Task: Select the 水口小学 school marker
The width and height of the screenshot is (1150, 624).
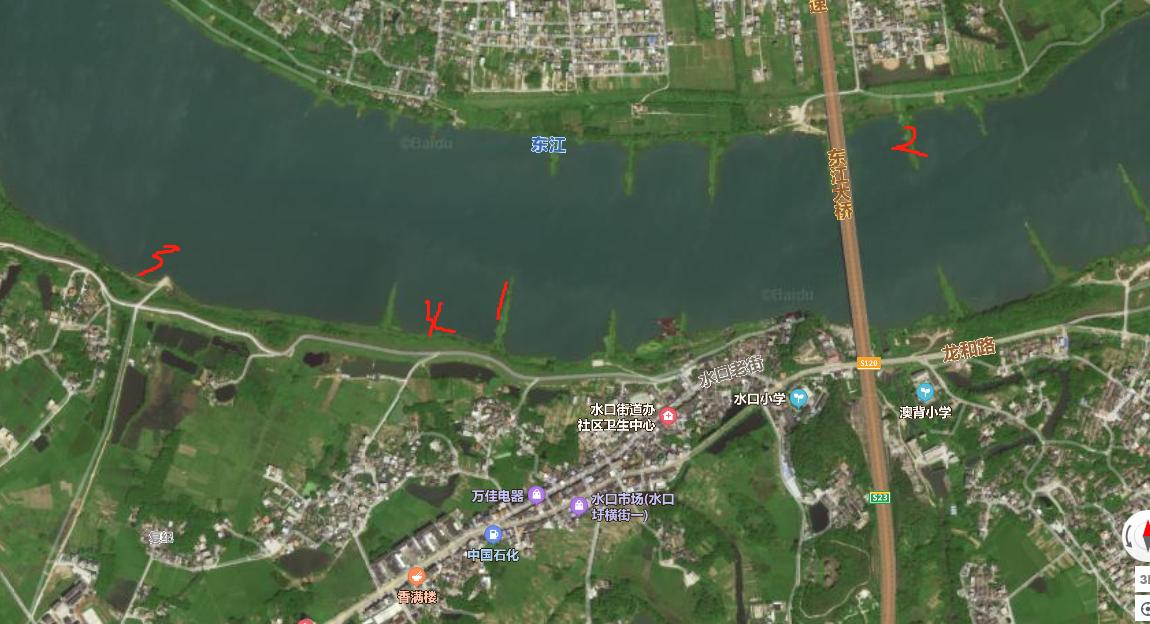Action: pyautogui.click(x=798, y=399)
